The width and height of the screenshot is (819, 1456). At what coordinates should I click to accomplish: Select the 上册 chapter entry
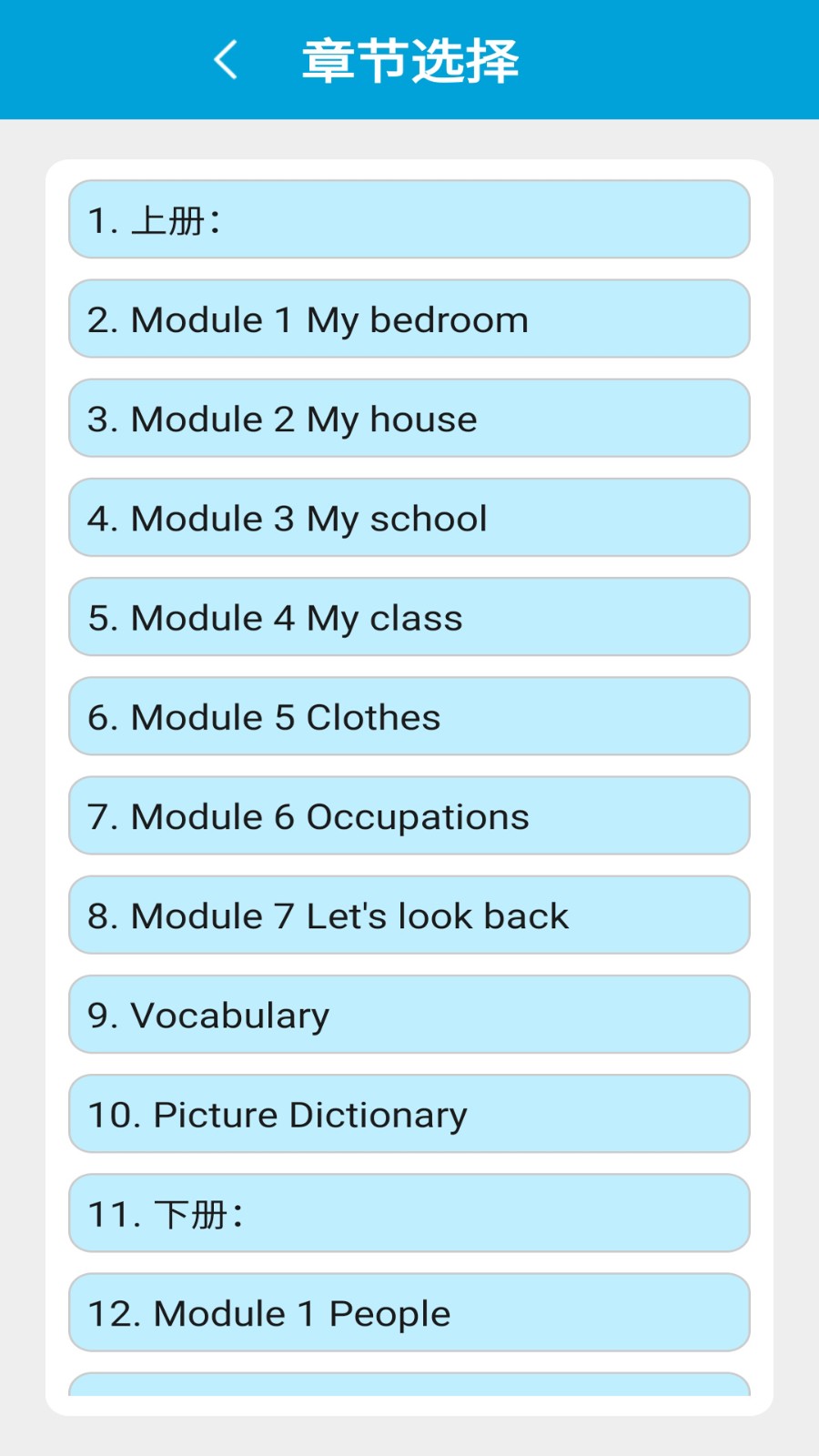[x=409, y=219]
